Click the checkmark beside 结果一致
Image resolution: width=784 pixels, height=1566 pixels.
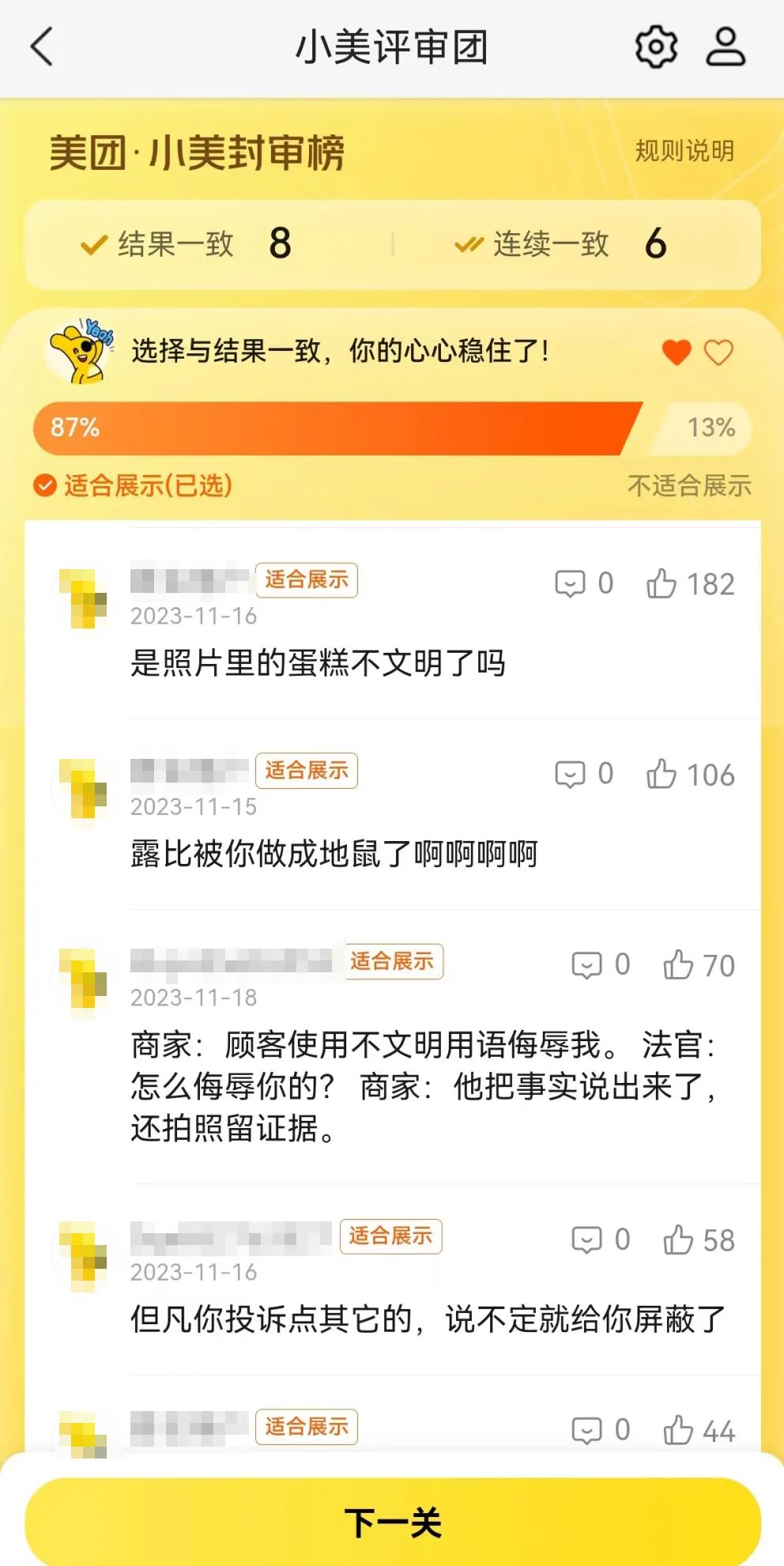(95, 244)
